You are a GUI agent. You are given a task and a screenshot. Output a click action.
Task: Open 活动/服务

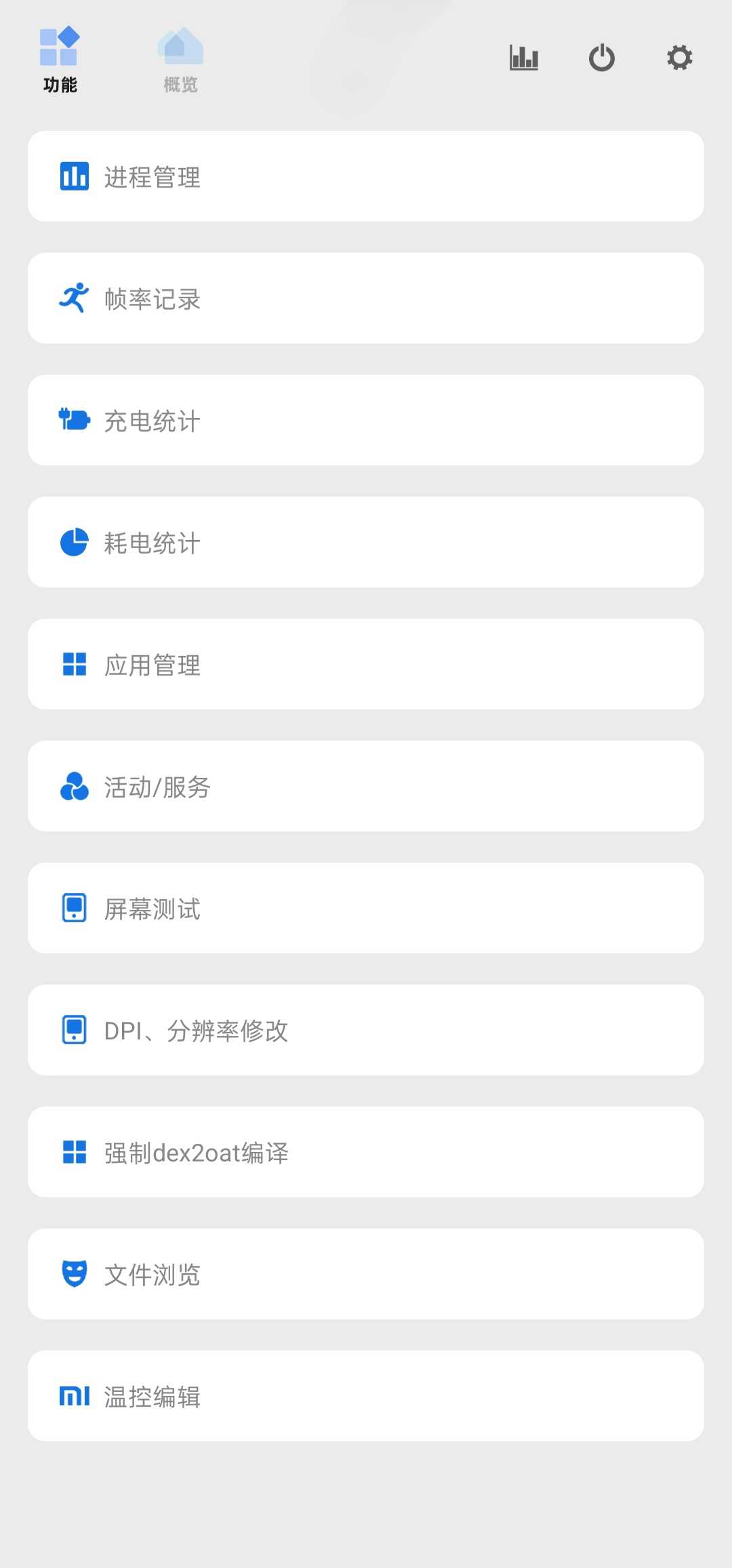[x=365, y=786]
